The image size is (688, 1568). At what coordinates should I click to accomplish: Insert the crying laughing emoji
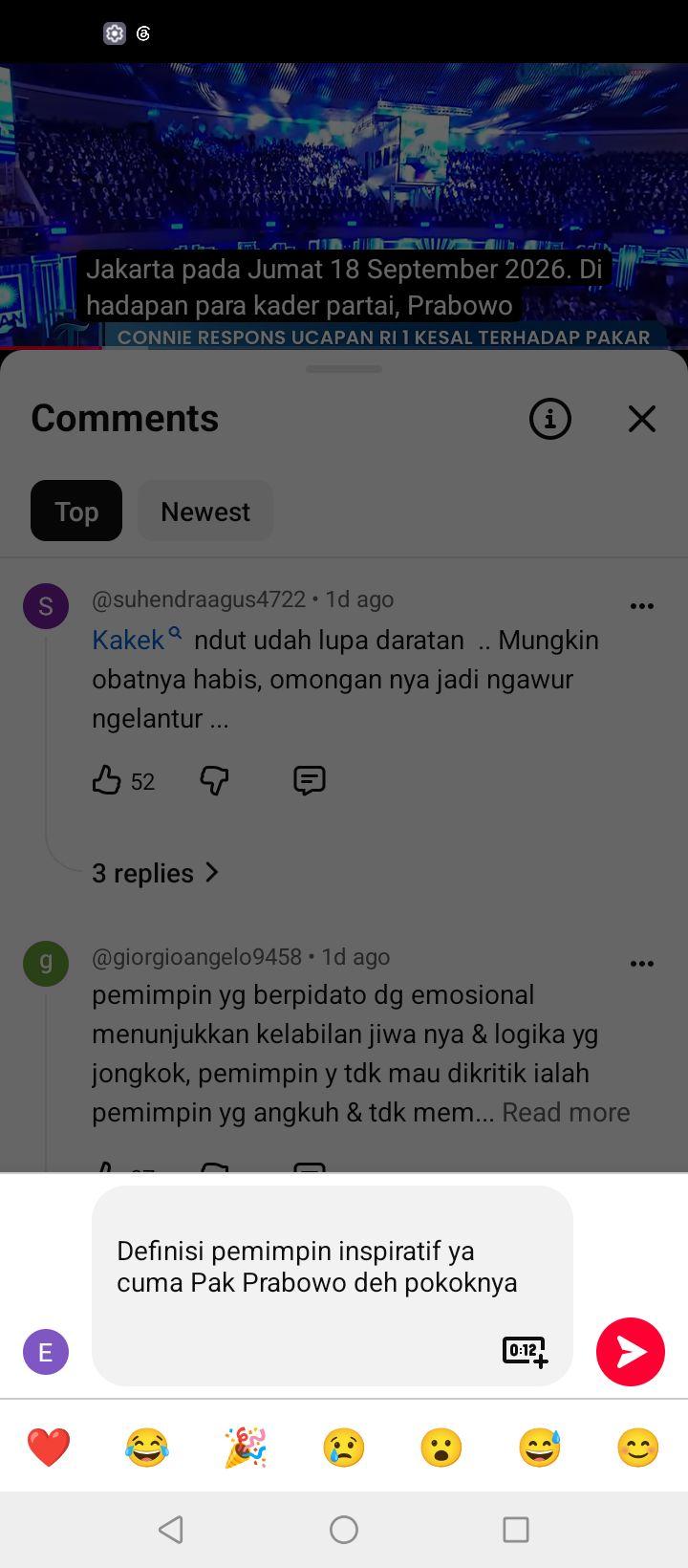tap(147, 1448)
